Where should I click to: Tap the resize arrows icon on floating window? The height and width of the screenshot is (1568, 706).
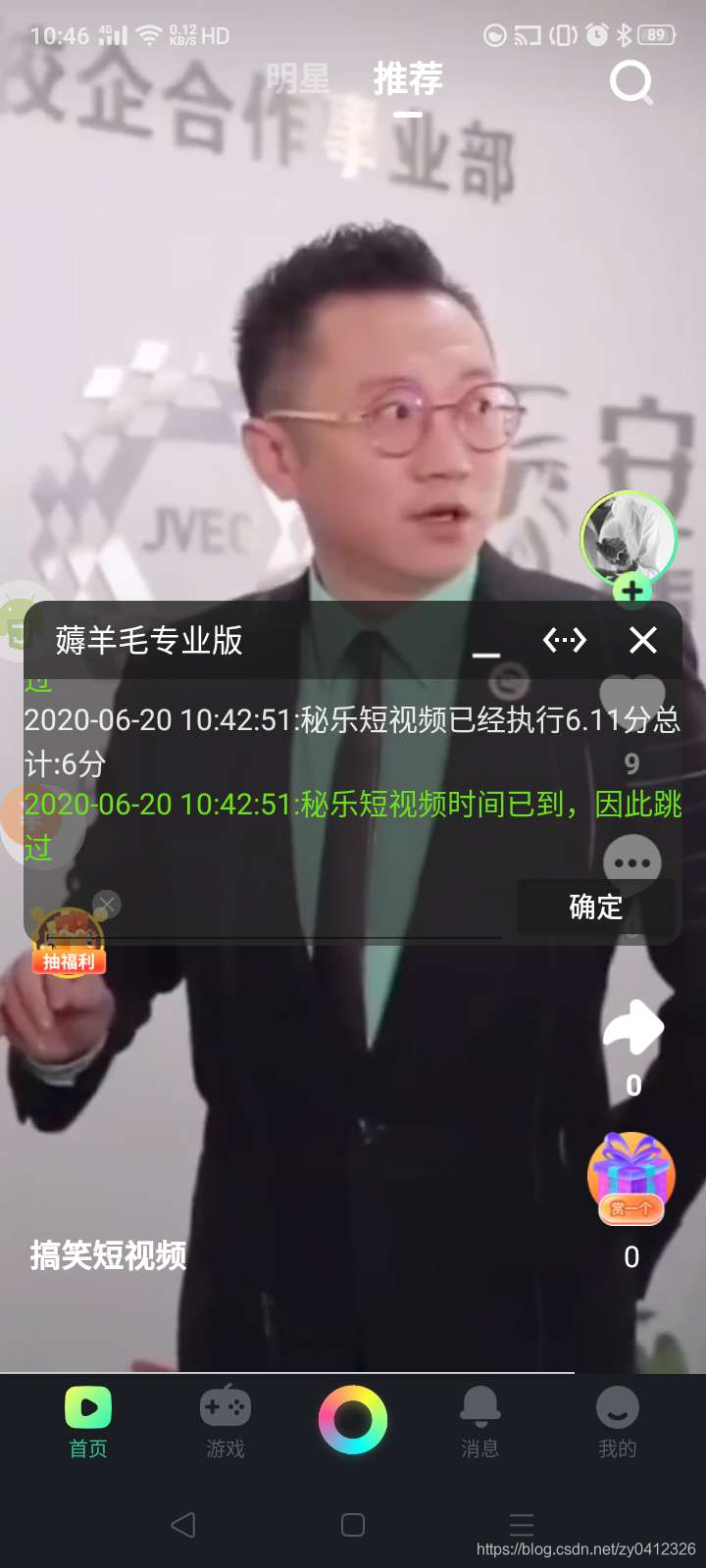click(565, 640)
